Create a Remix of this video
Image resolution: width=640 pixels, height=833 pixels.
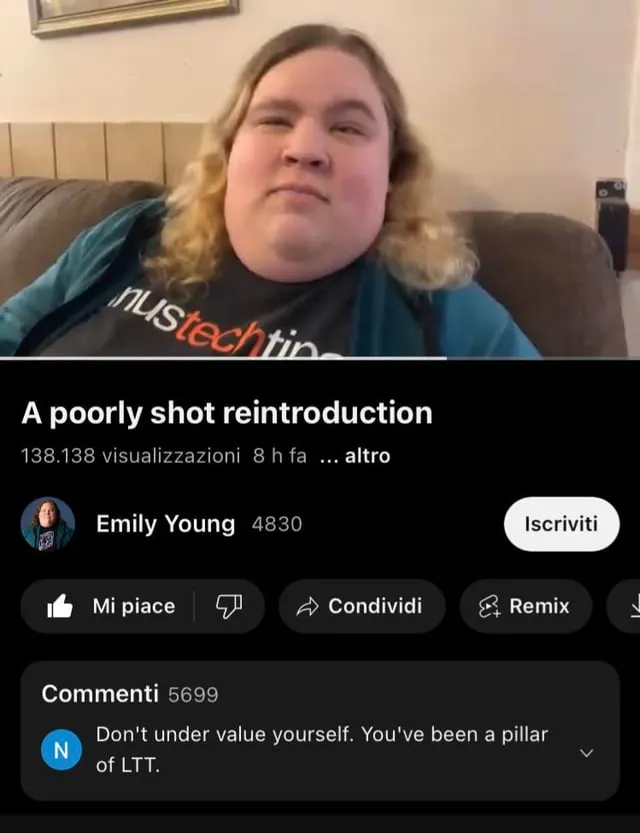(x=525, y=606)
